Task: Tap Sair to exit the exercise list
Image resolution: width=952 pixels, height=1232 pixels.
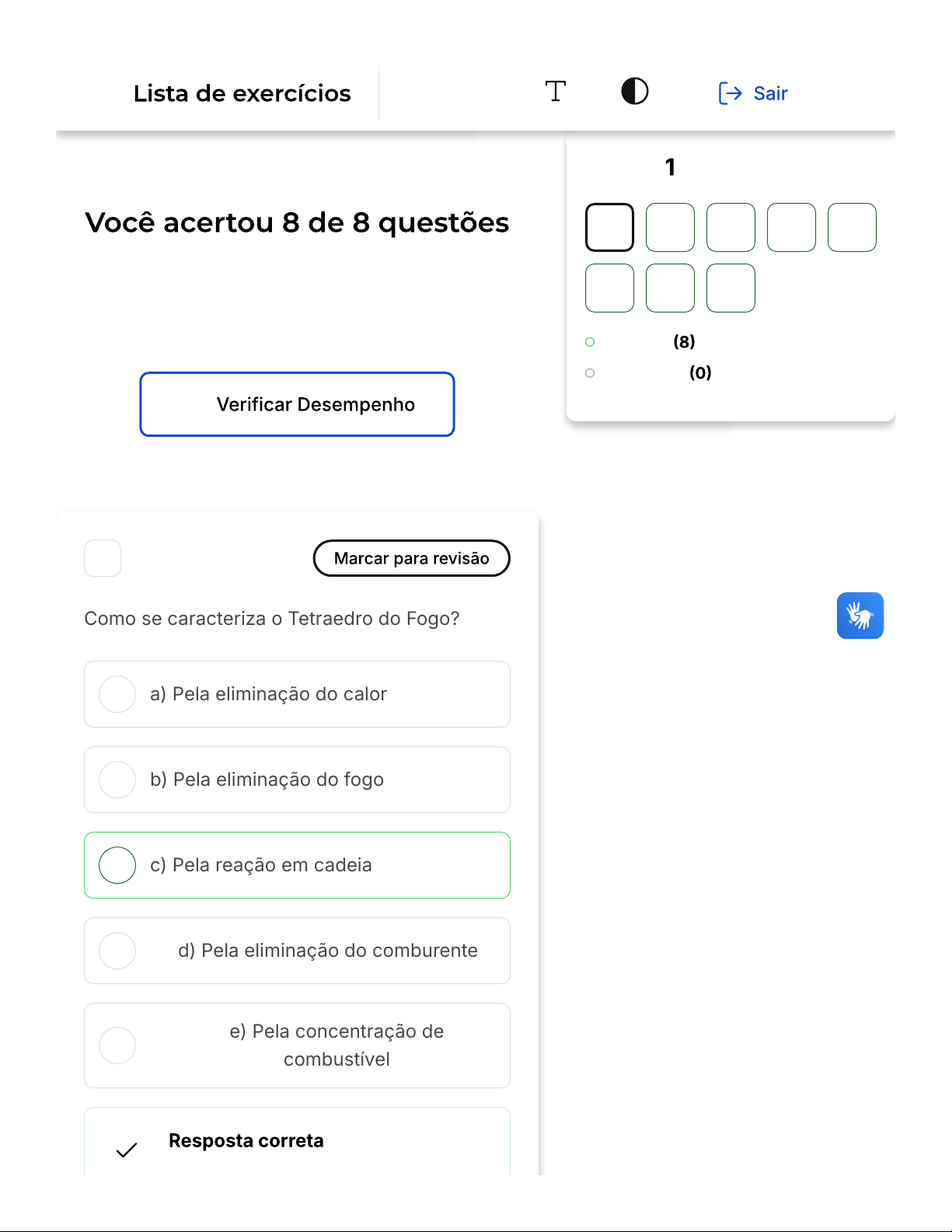Action: (x=753, y=93)
